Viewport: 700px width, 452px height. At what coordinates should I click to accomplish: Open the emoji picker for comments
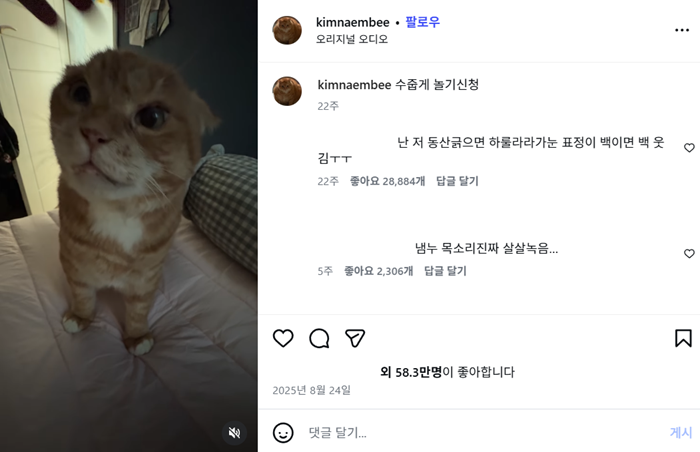(x=284, y=432)
